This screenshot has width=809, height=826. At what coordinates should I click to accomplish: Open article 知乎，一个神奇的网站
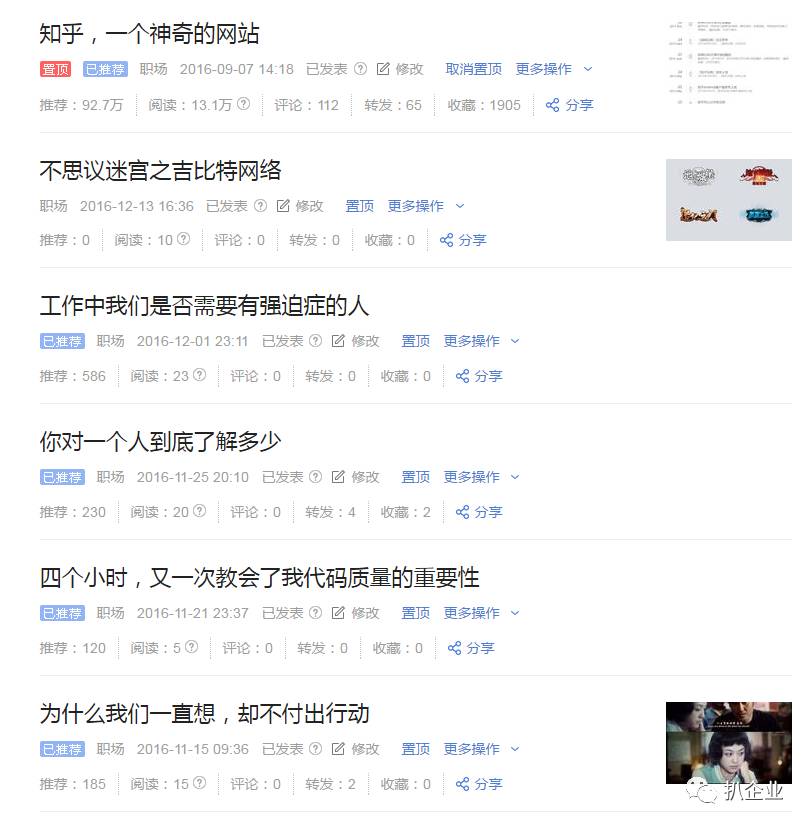[149, 34]
